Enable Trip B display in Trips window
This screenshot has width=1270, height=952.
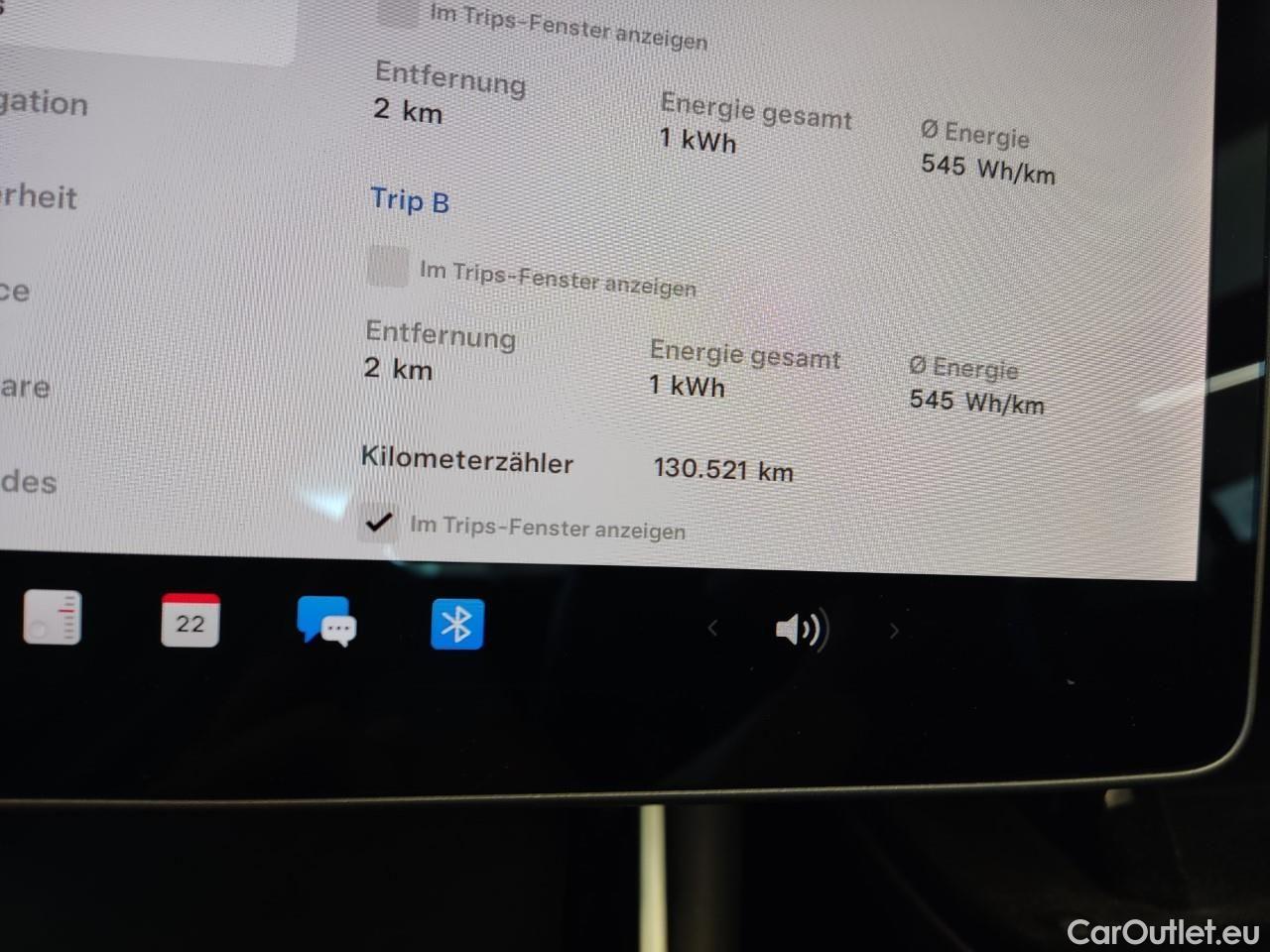tap(387, 267)
